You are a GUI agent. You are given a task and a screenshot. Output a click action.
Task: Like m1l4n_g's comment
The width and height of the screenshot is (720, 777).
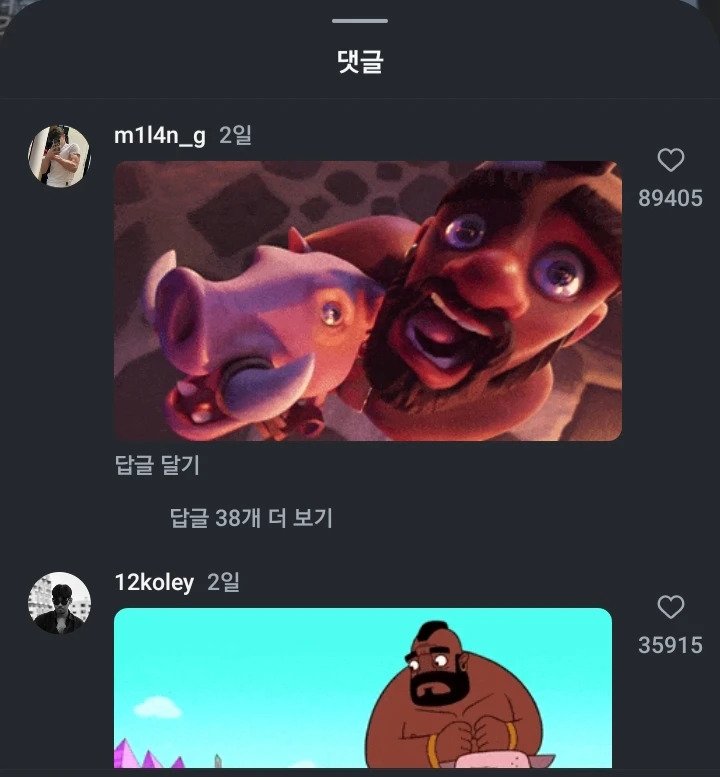click(670, 160)
